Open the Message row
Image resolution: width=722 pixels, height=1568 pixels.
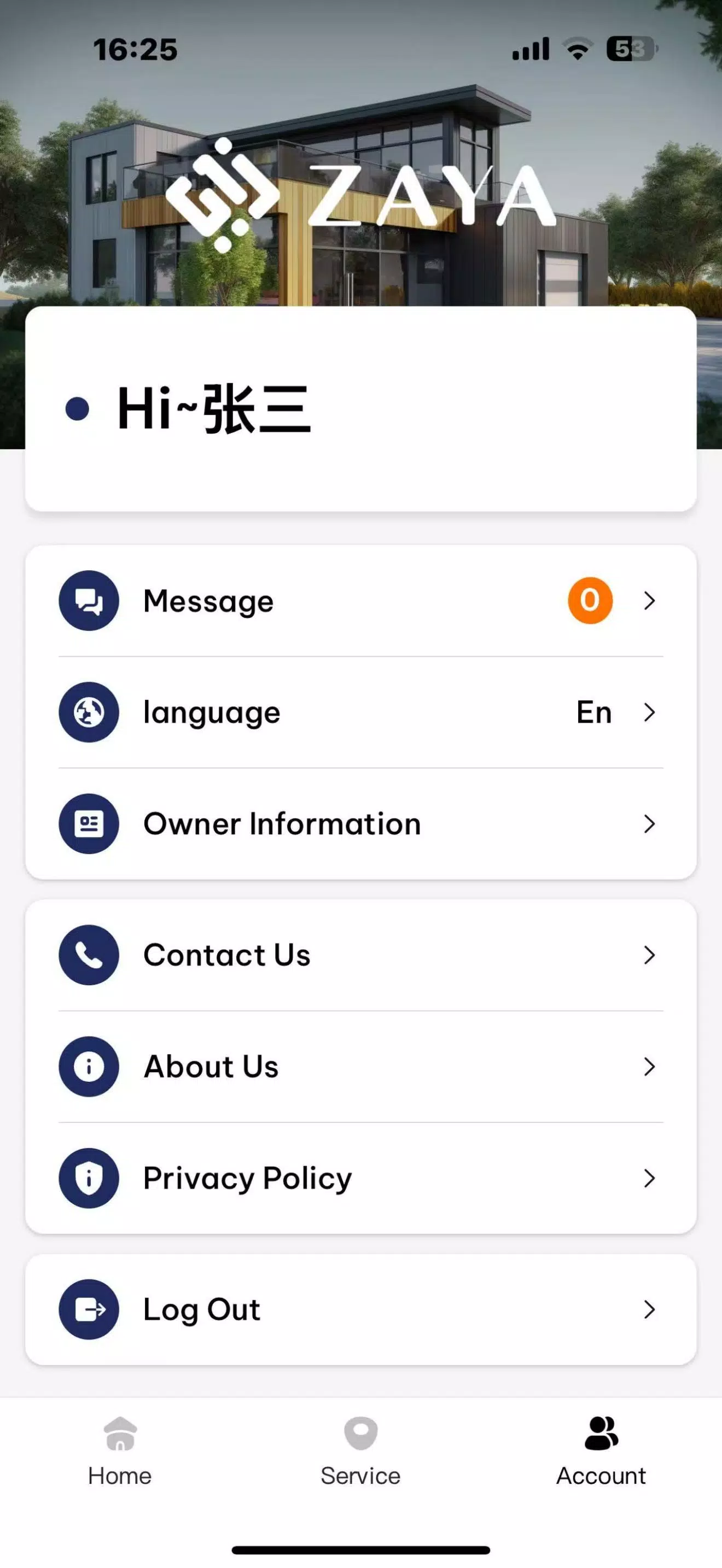pyautogui.click(x=360, y=601)
